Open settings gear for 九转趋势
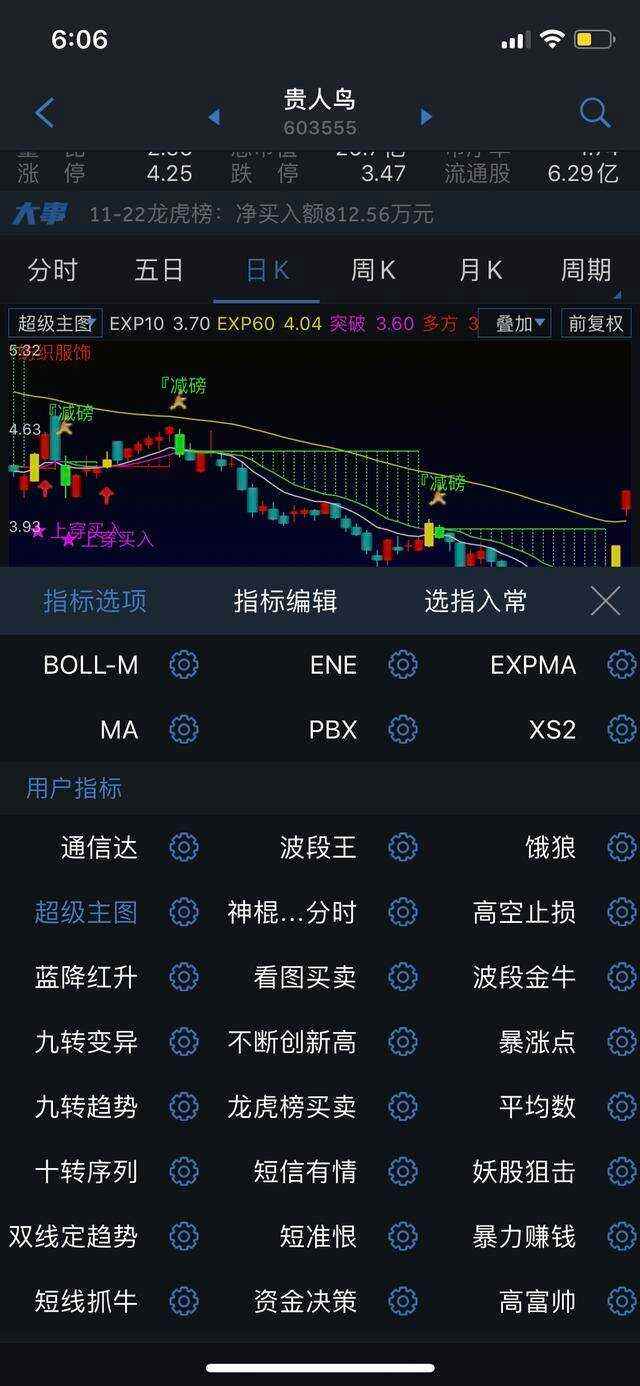Viewport: 640px width, 1386px height. click(x=183, y=1107)
